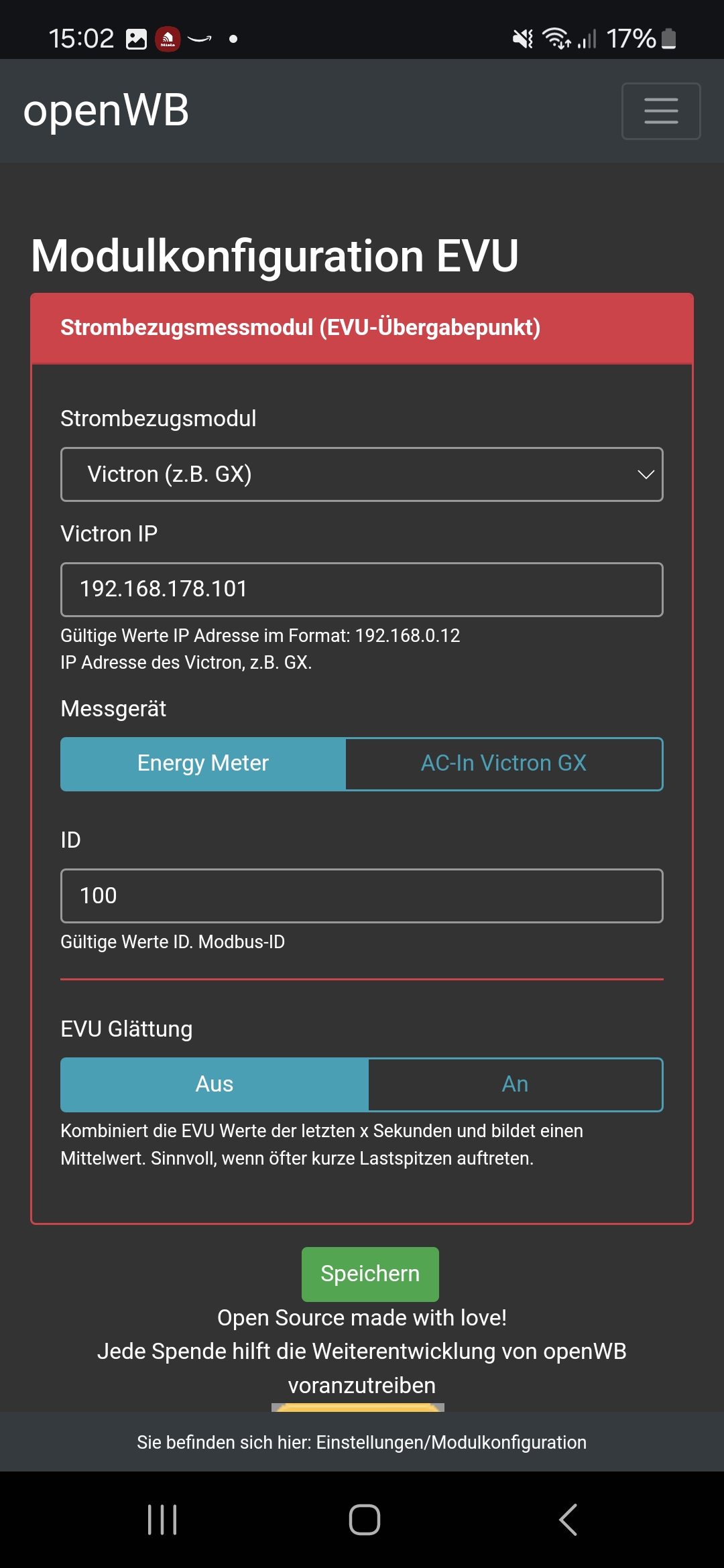Open the hamburger navigation menu

click(660, 111)
